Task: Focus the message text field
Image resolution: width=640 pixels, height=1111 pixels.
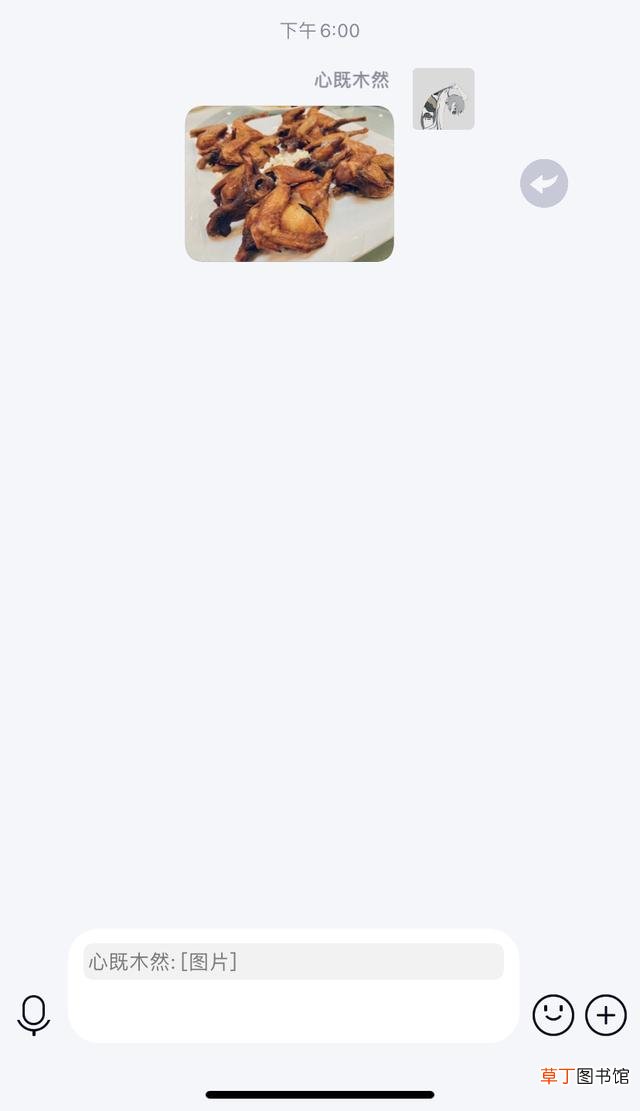Action: (293, 1012)
